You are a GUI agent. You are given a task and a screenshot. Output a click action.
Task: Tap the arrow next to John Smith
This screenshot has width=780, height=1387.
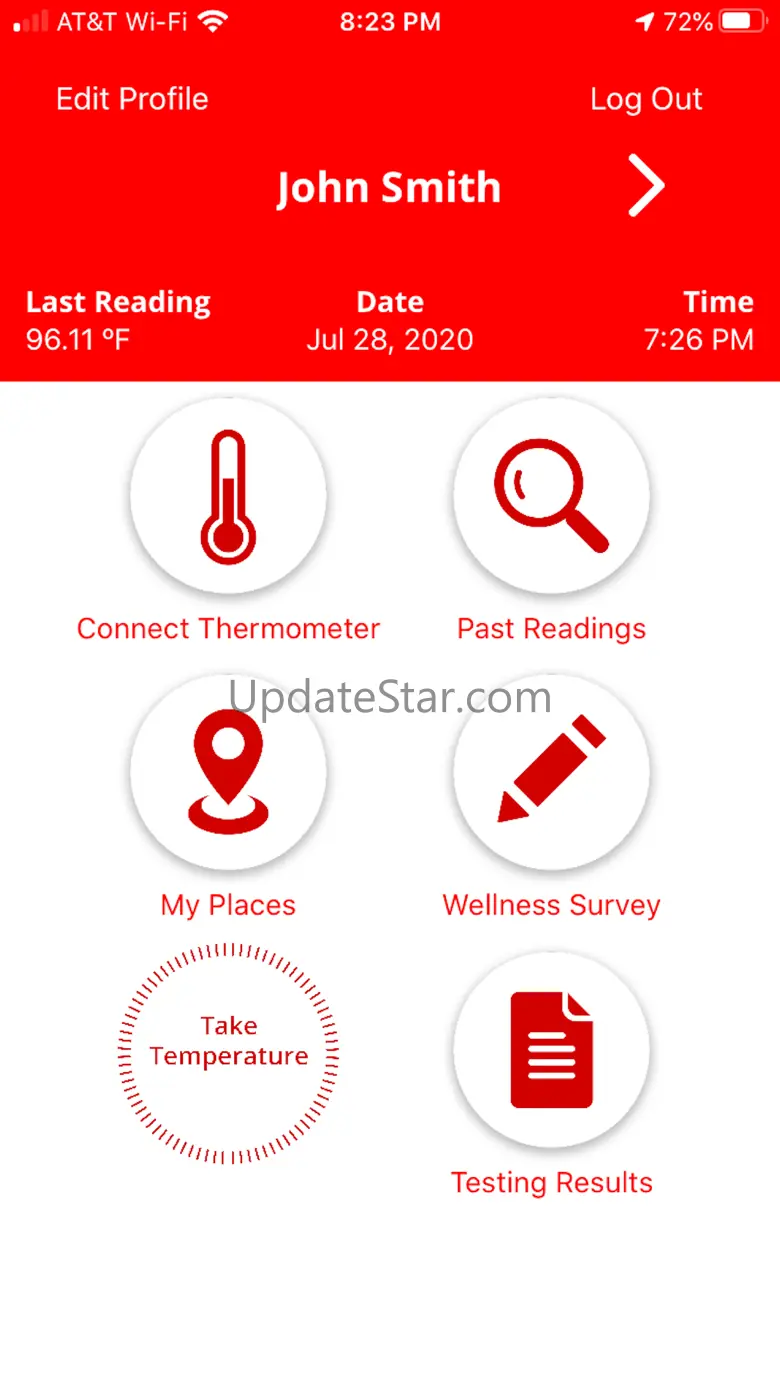click(646, 187)
